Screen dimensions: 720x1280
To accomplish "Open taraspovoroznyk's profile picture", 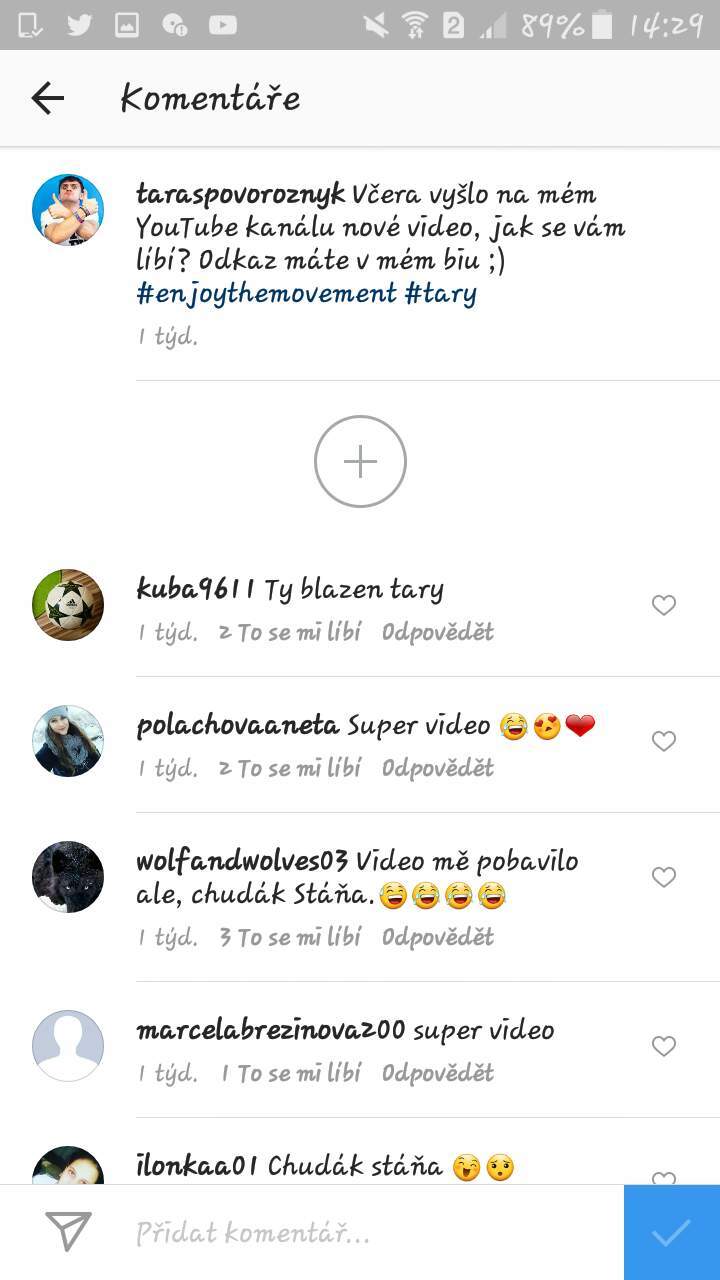I will pyautogui.click(x=68, y=210).
